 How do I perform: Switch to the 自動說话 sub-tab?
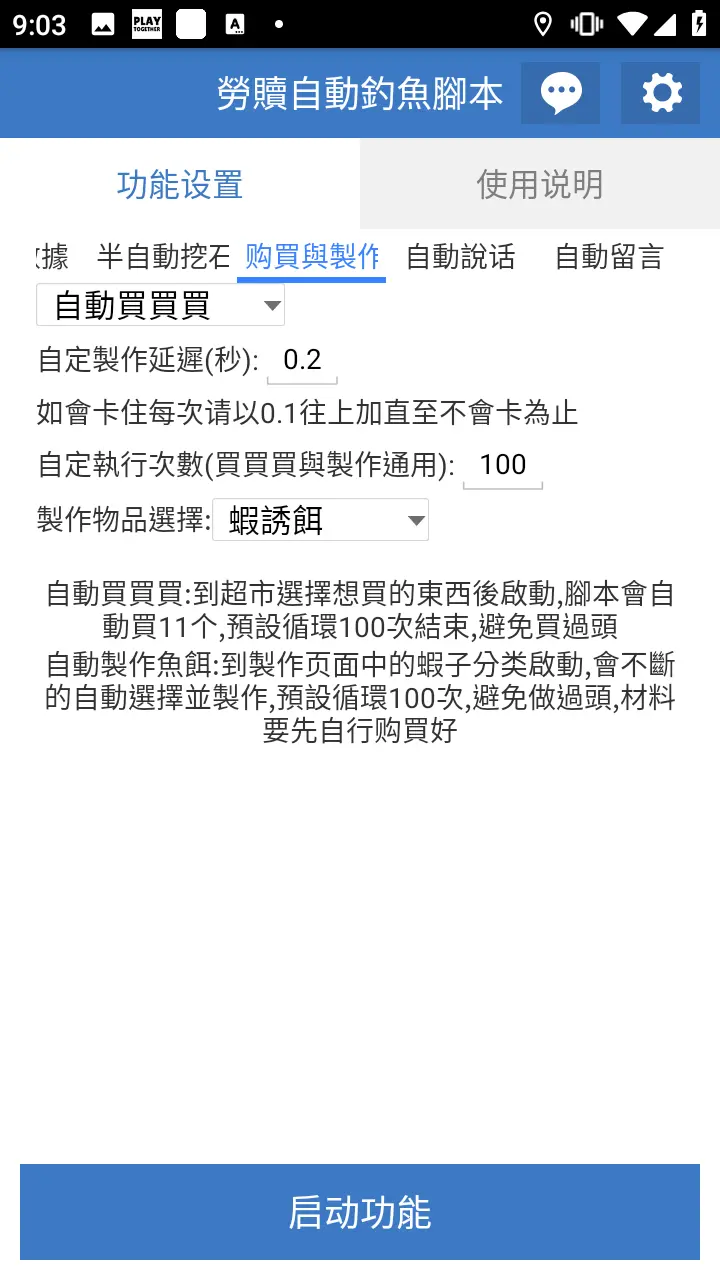coord(460,258)
